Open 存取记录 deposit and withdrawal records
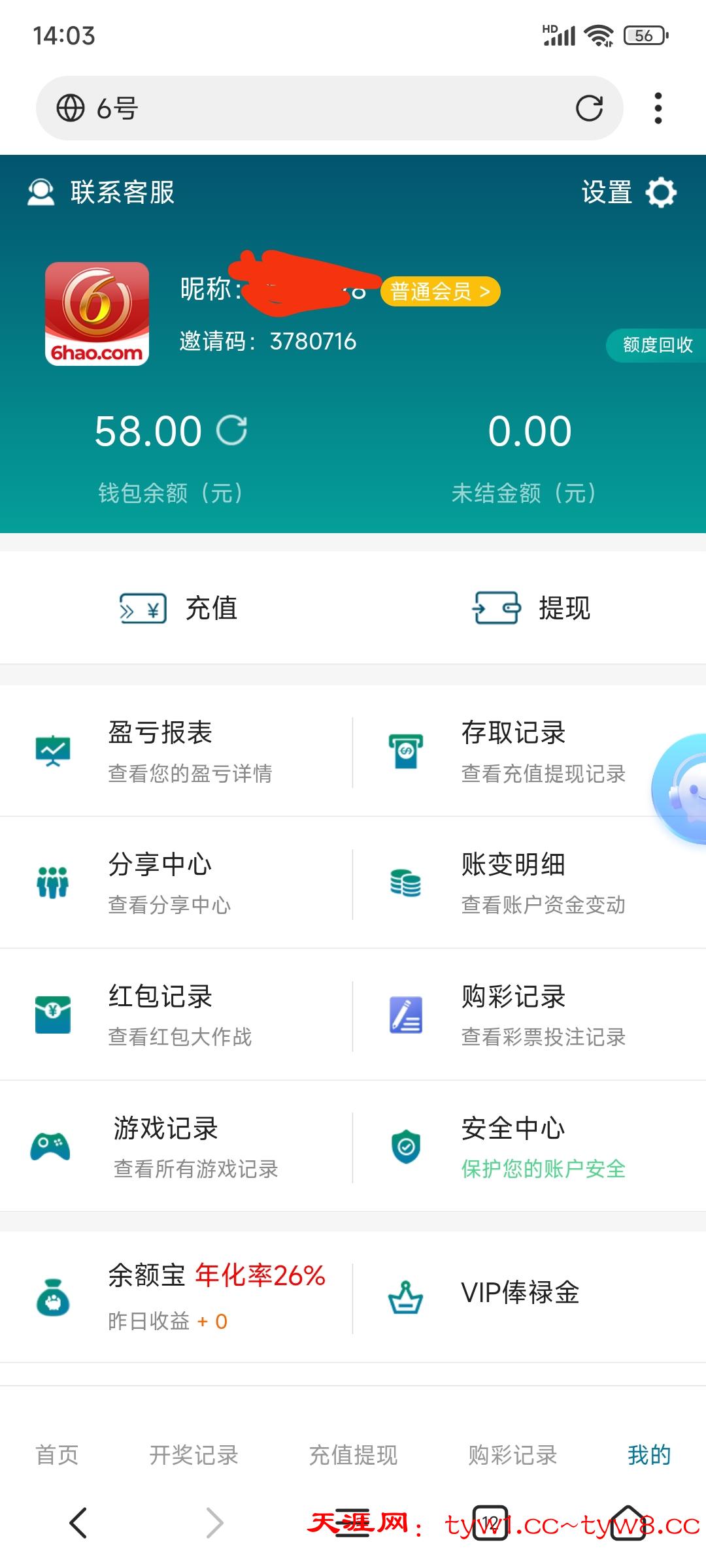 pos(513,751)
